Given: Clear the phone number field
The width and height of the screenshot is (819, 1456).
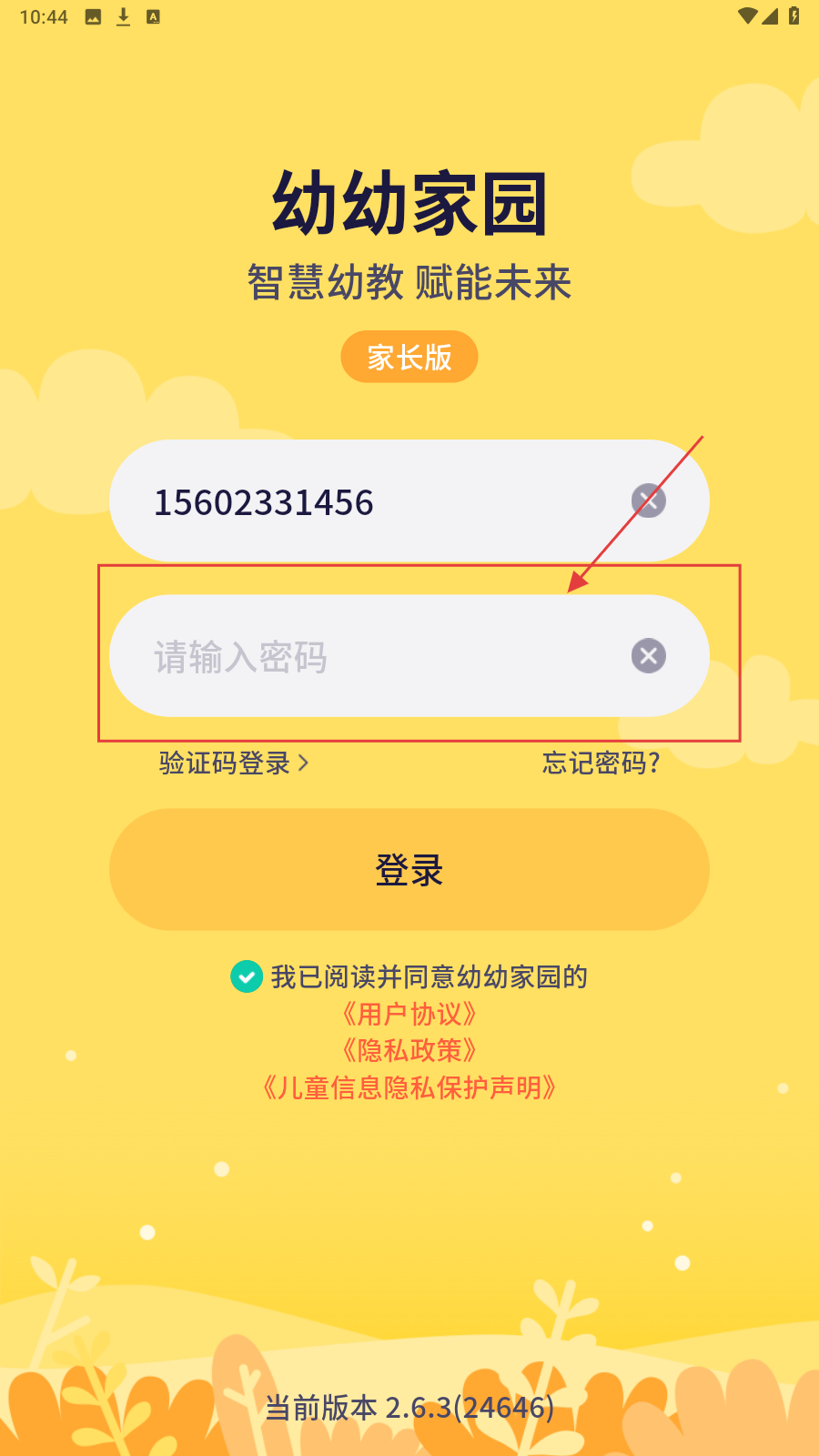Looking at the screenshot, I should pyautogui.click(x=648, y=500).
